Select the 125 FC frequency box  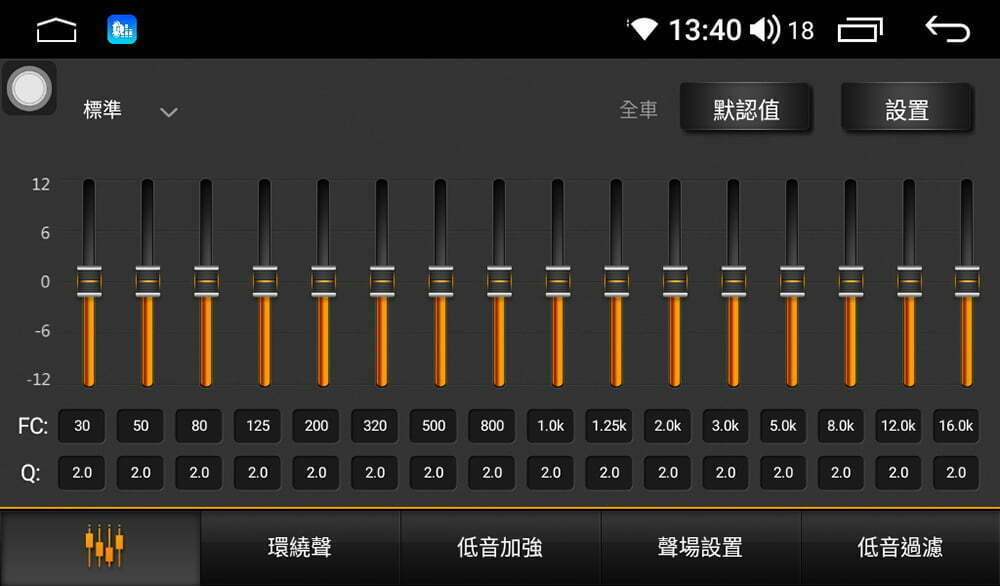coord(258,426)
